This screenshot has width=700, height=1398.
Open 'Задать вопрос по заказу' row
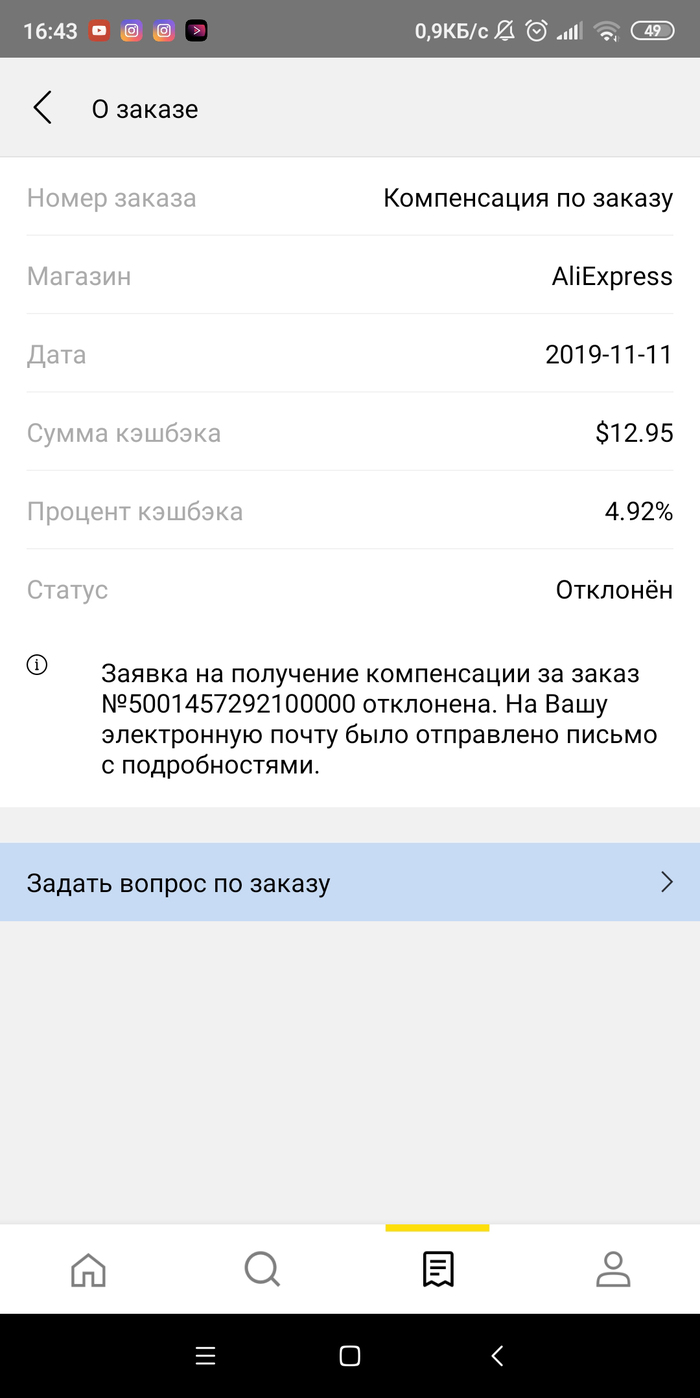350,882
